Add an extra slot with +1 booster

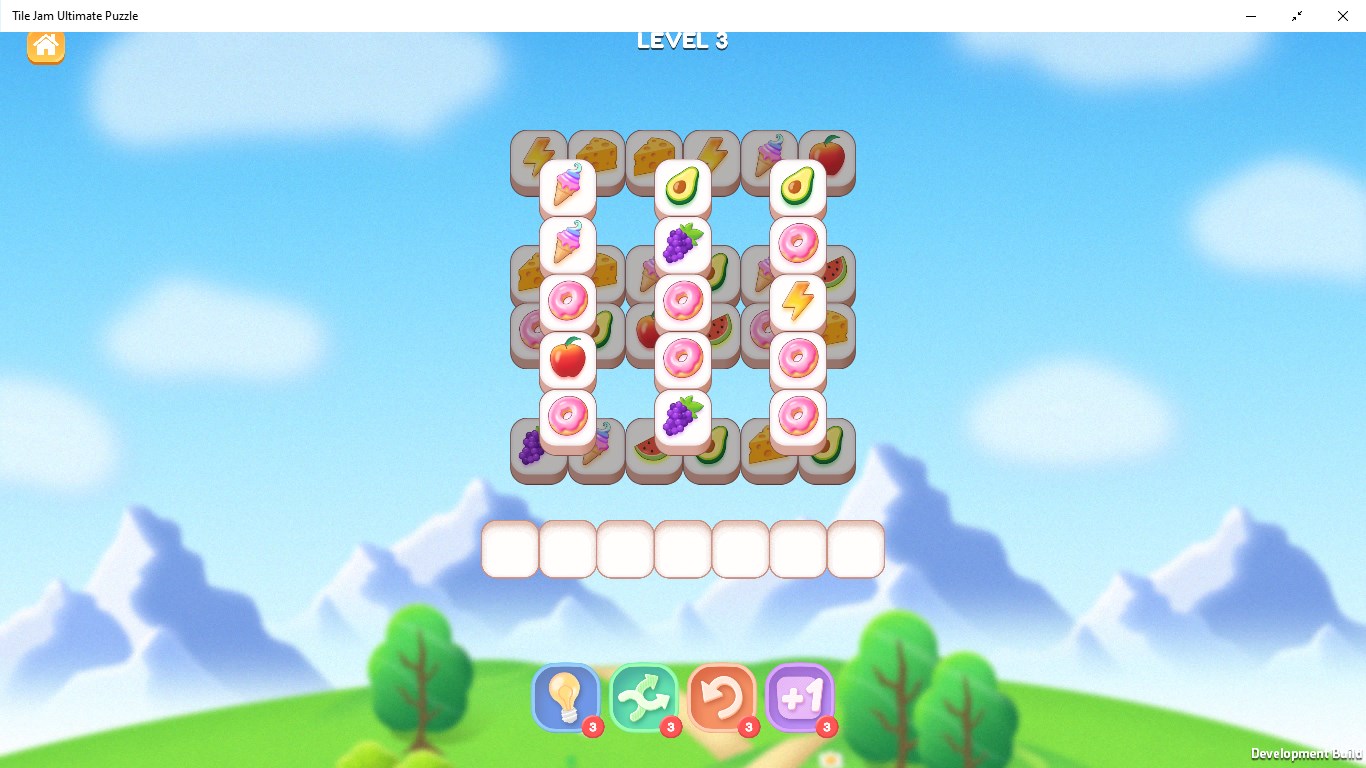coord(799,696)
